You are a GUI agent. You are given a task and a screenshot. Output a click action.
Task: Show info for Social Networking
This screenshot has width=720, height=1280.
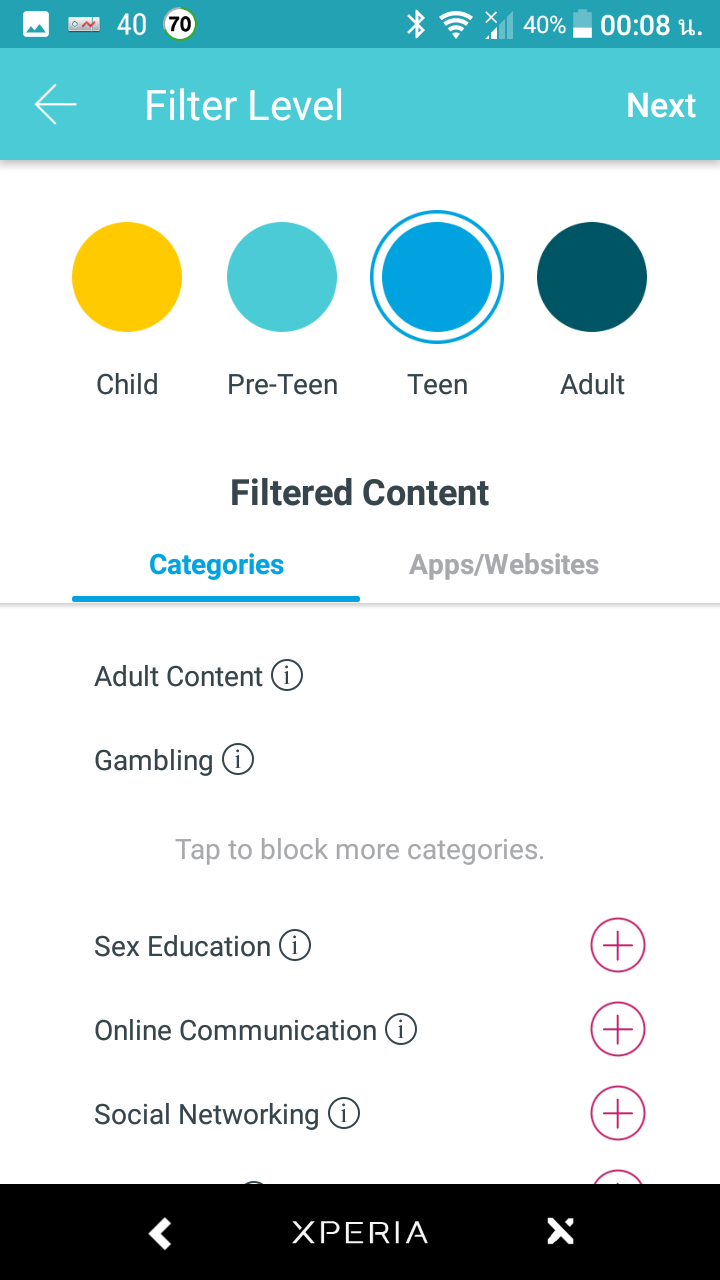pos(344,1113)
